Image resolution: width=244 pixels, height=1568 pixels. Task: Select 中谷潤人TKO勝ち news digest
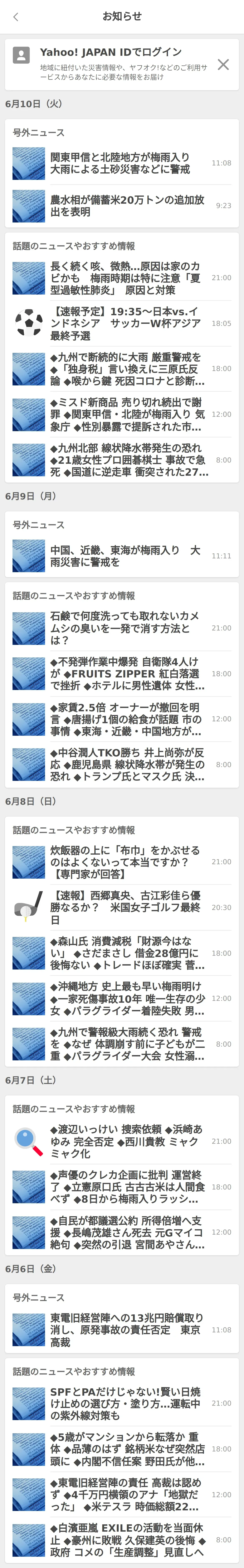pyautogui.click(x=121, y=765)
